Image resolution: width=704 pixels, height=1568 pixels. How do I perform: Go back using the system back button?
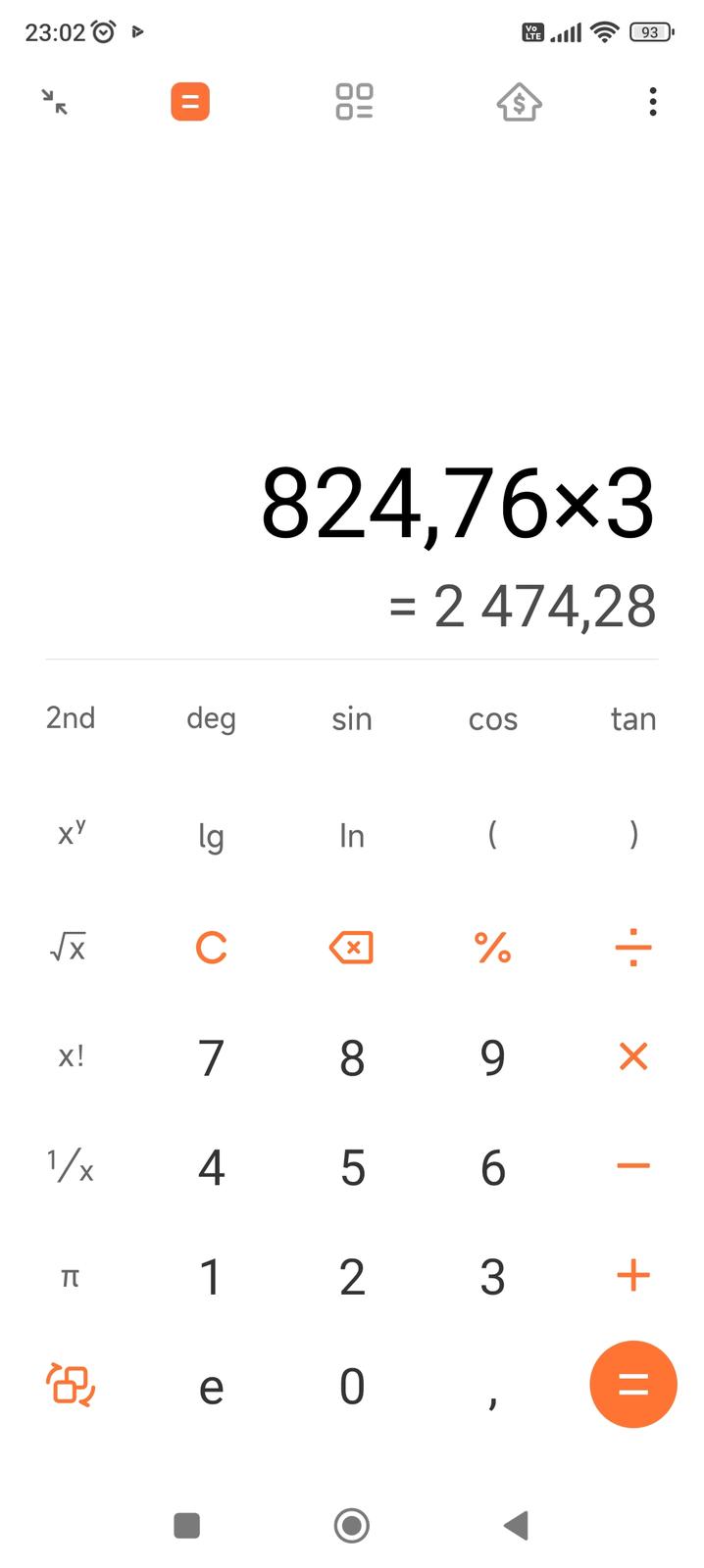[516, 1525]
